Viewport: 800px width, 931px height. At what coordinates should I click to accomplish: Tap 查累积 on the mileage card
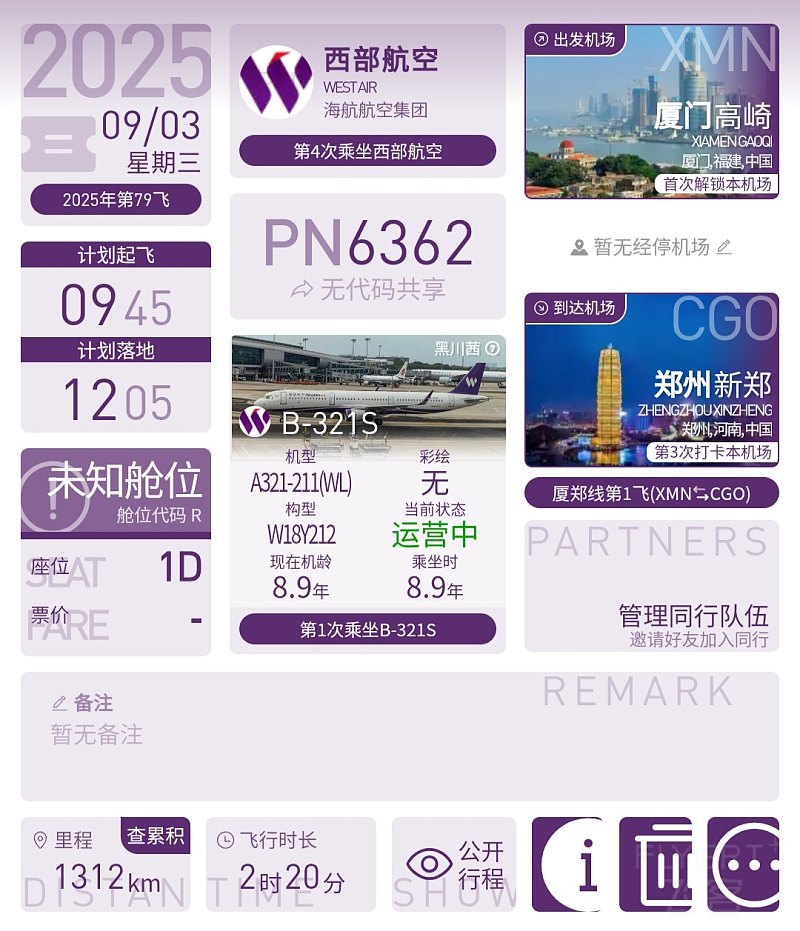click(x=155, y=835)
